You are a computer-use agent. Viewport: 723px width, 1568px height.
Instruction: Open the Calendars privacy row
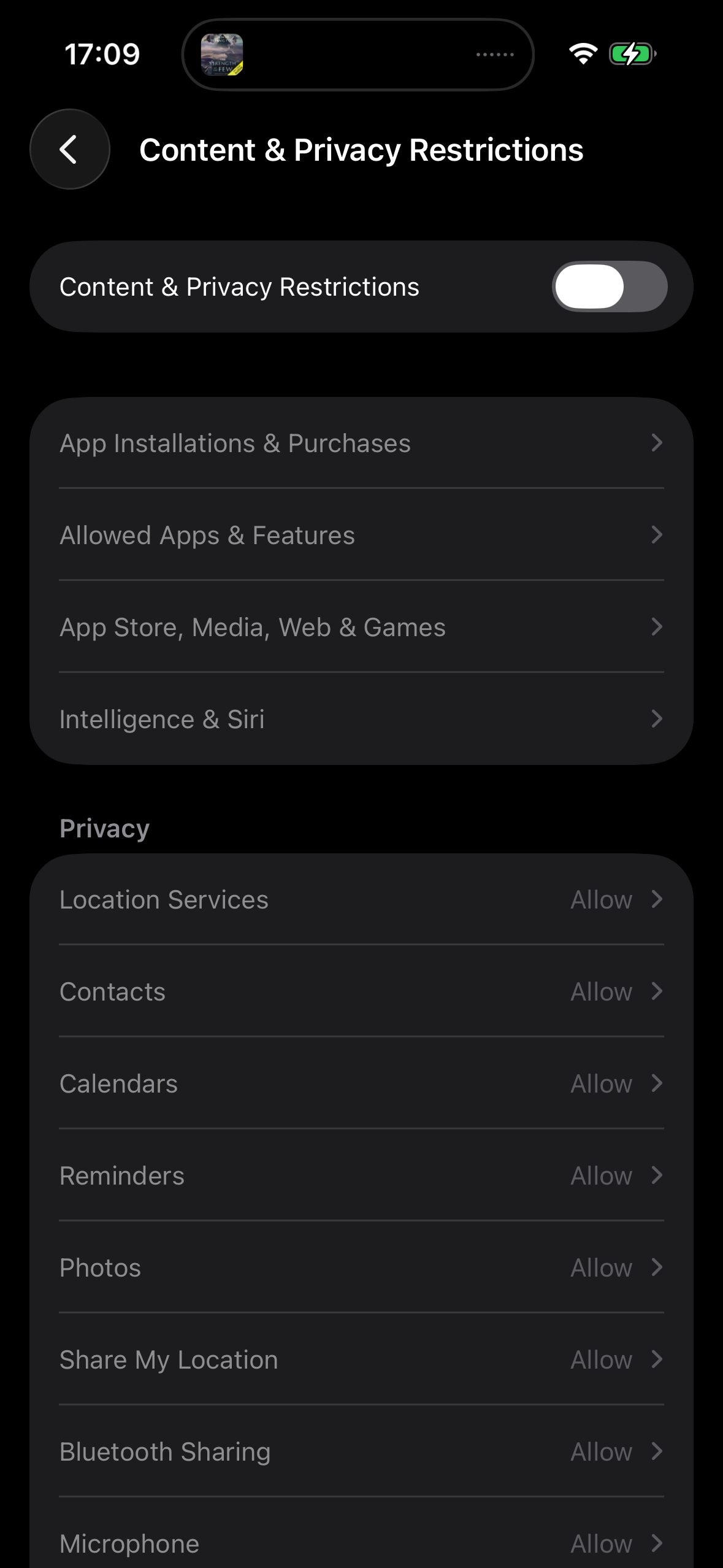click(x=361, y=1083)
